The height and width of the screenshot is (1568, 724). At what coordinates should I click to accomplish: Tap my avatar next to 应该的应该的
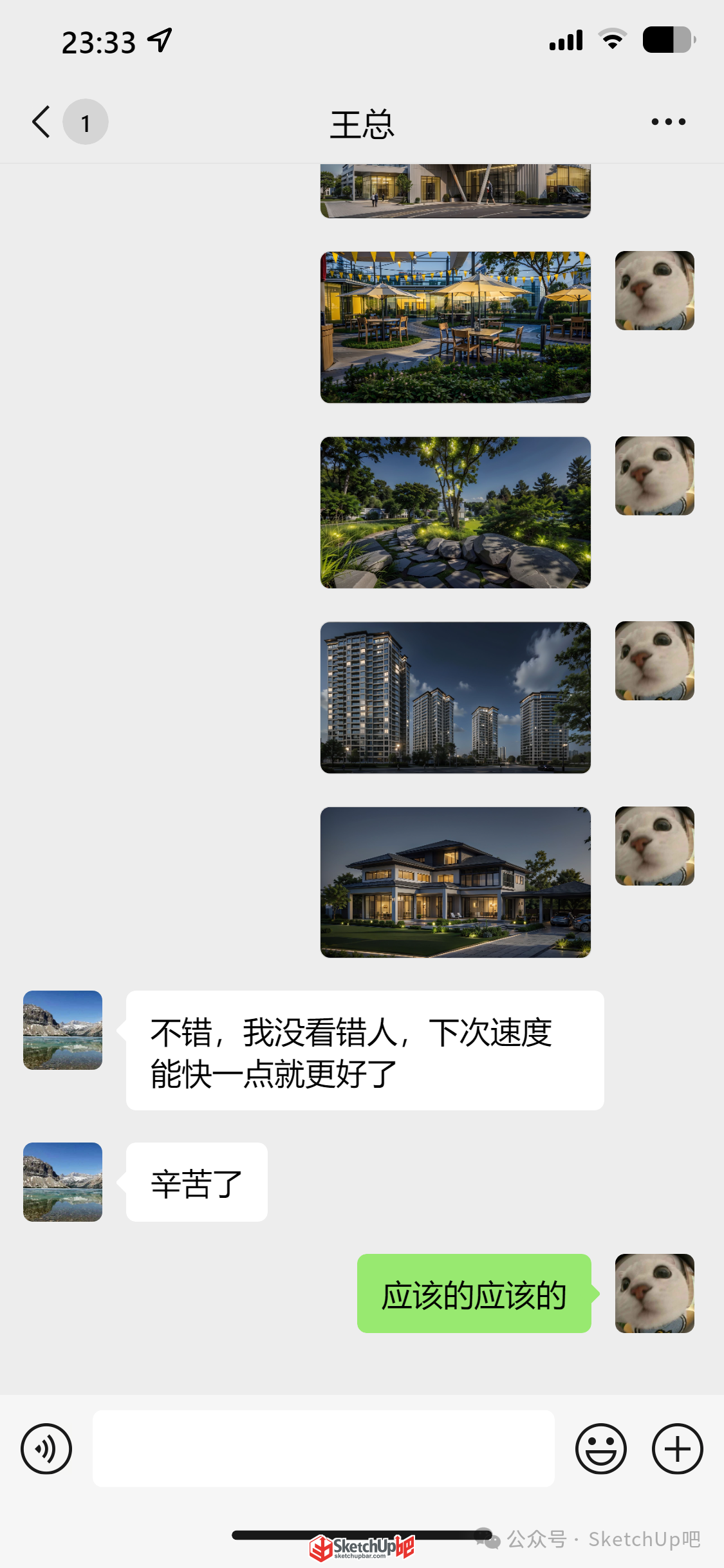654,1293
